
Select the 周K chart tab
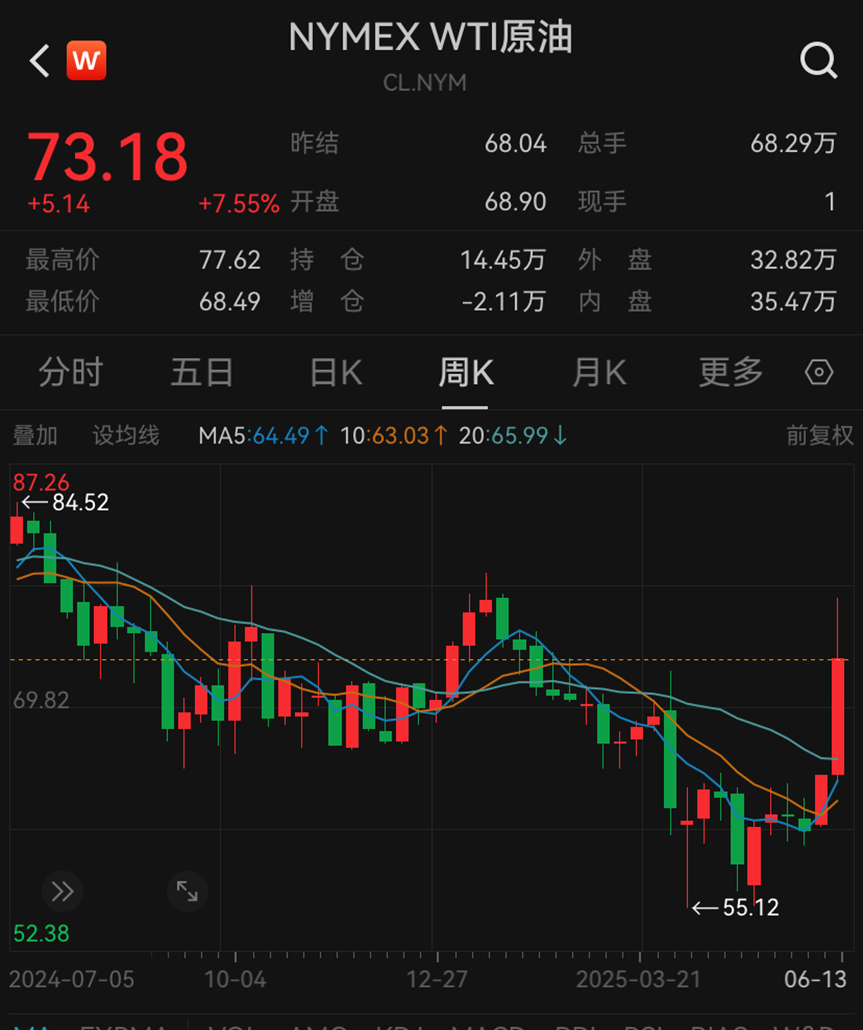(466, 373)
